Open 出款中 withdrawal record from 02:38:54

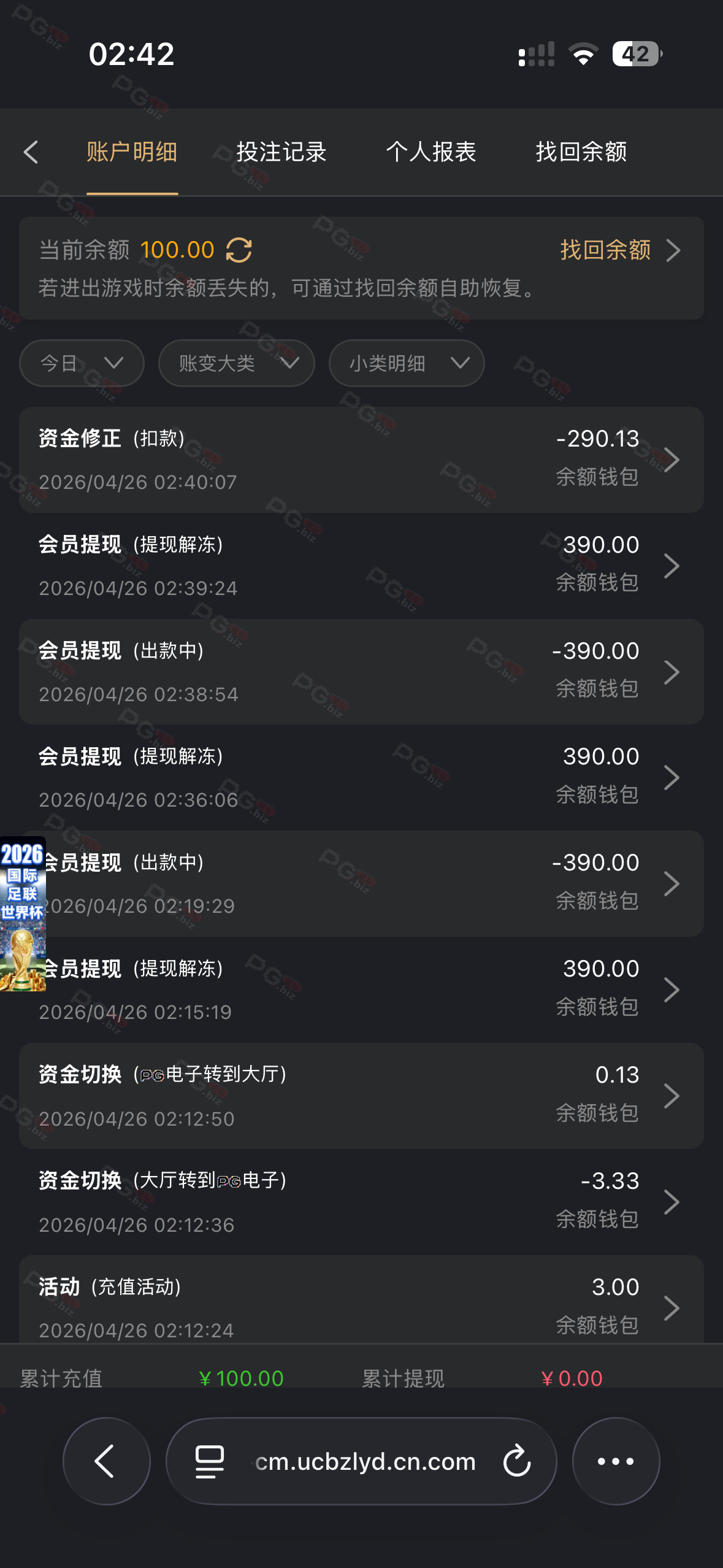361,672
